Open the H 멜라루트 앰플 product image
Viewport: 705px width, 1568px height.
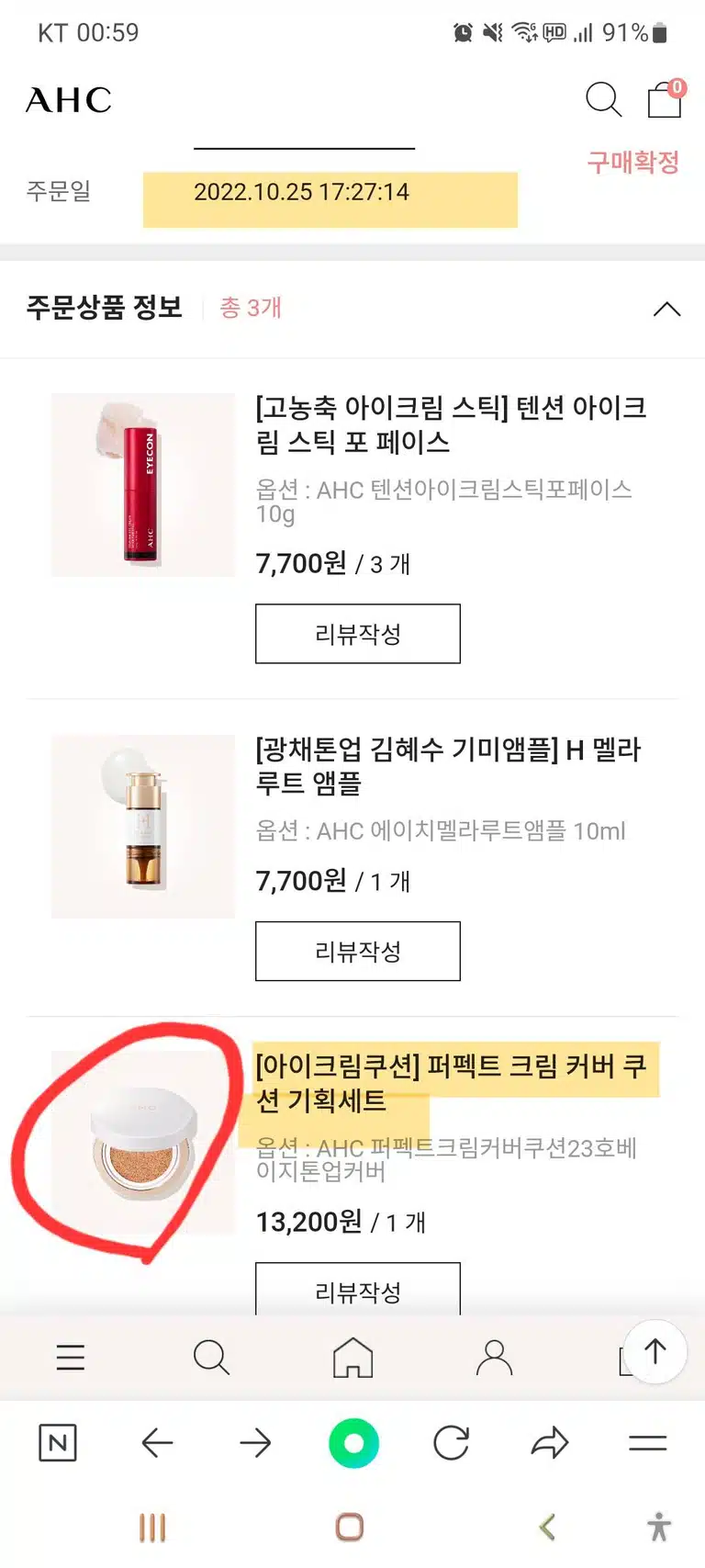pyautogui.click(x=143, y=827)
